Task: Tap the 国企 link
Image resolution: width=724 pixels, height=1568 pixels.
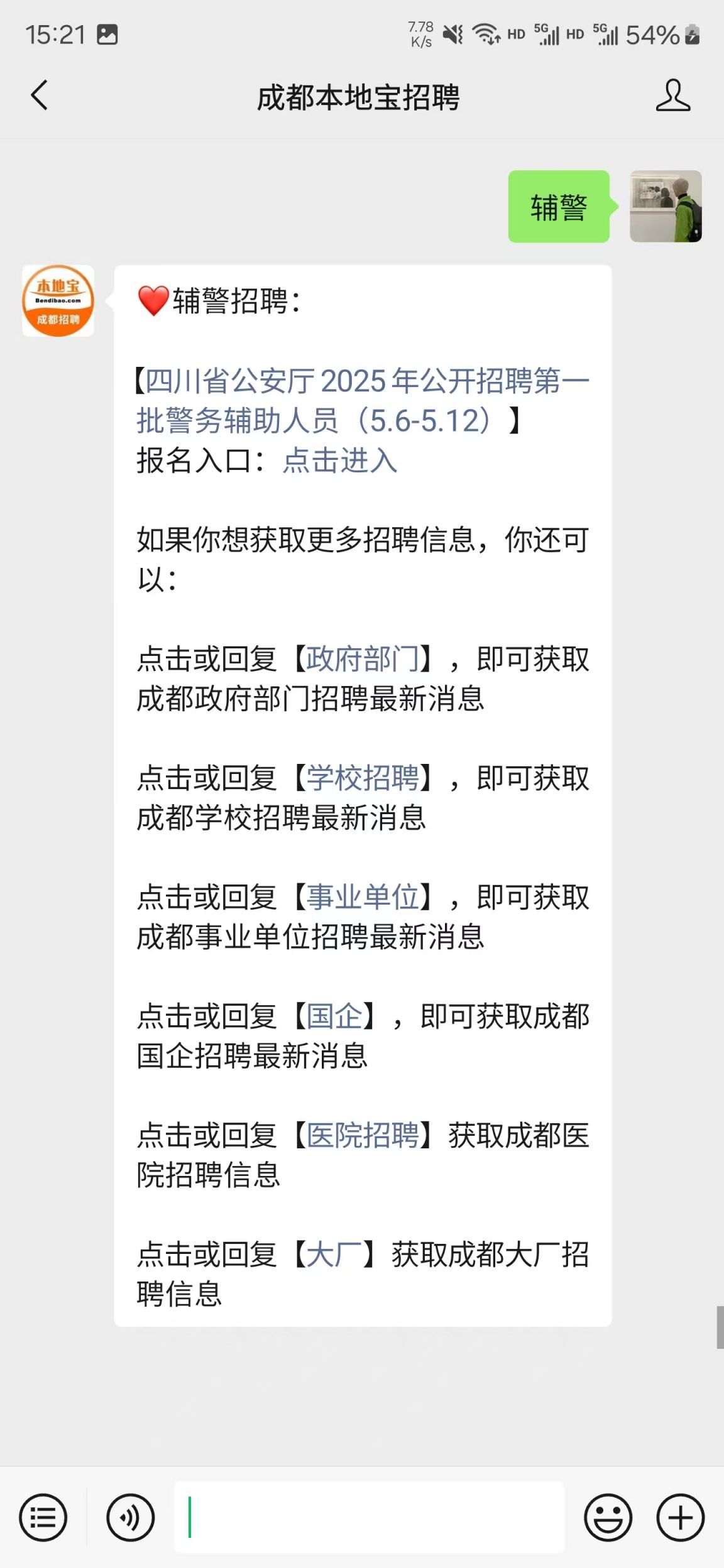Action: (x=335, y=1016)
